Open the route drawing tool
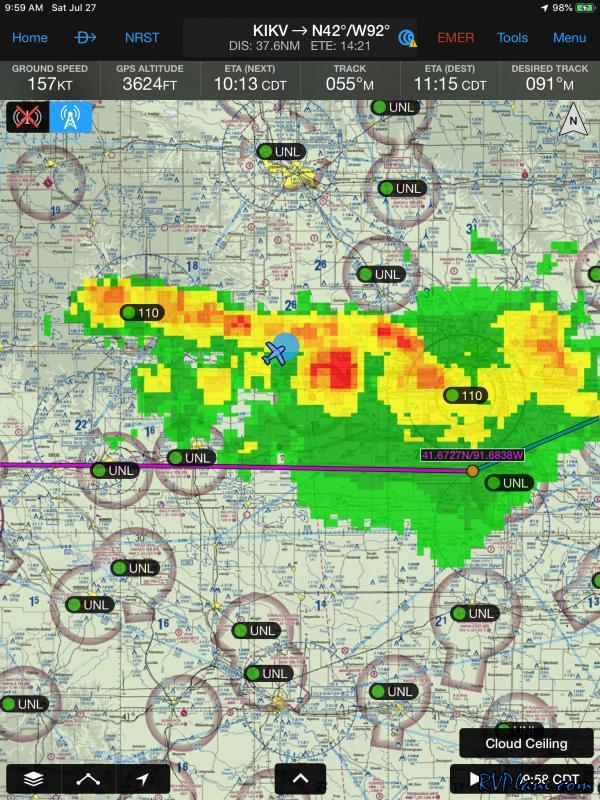The width and height of the screenshot is (600, 800). pyautogui.click(x=89, y=778)
